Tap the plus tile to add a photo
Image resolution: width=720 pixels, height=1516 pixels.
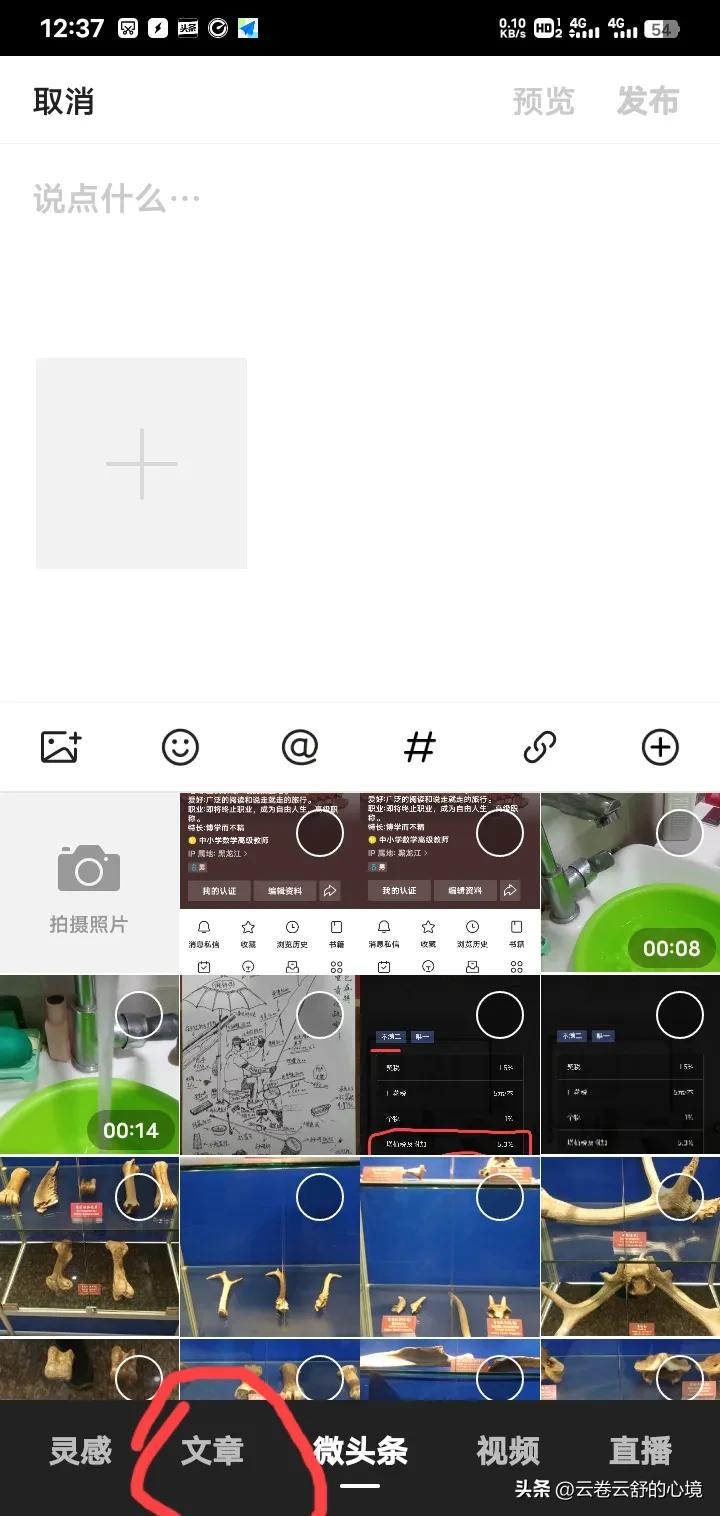[141, 463]
